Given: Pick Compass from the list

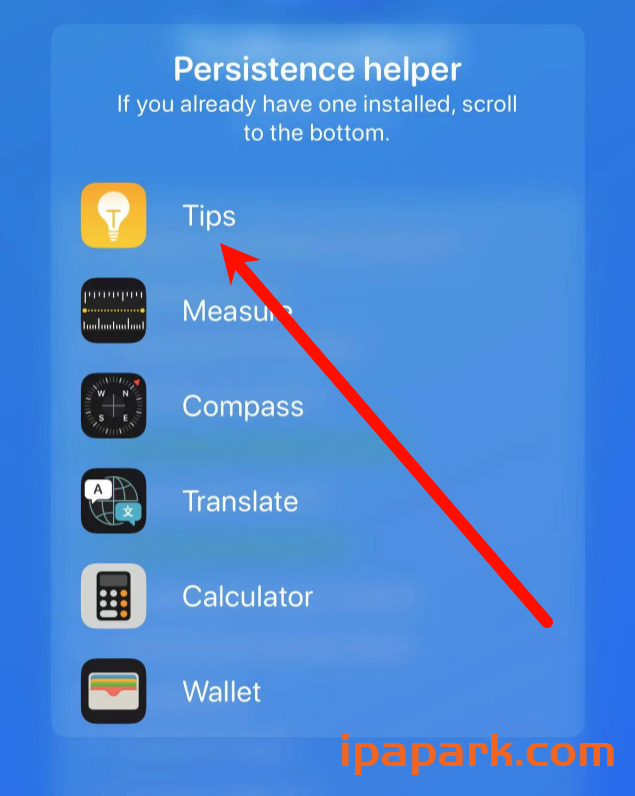Looking at the screenshot, I should click(242, 407).
